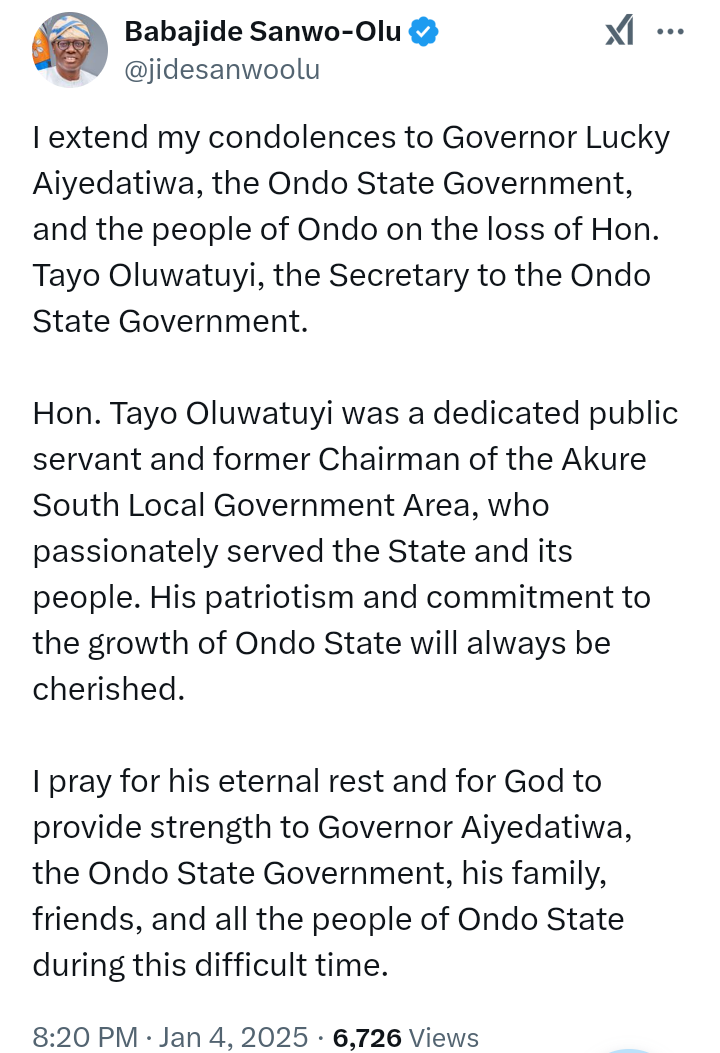View the 6,726 Views post analytics
Screen dimensions: 720x1053
tap(406, 1037)
